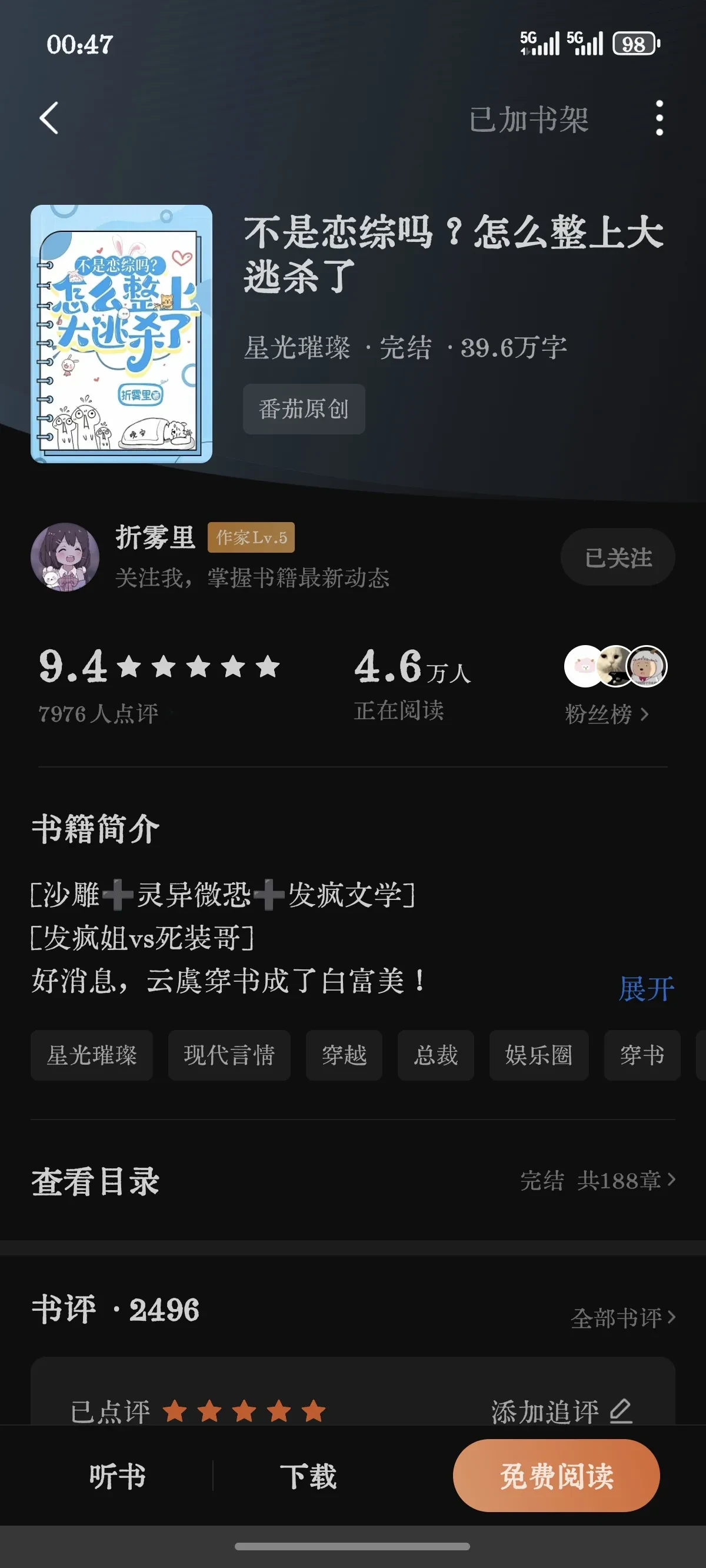The image size is (706, 1568).
Task: Open the book cover image
Action: click(122, 334)
